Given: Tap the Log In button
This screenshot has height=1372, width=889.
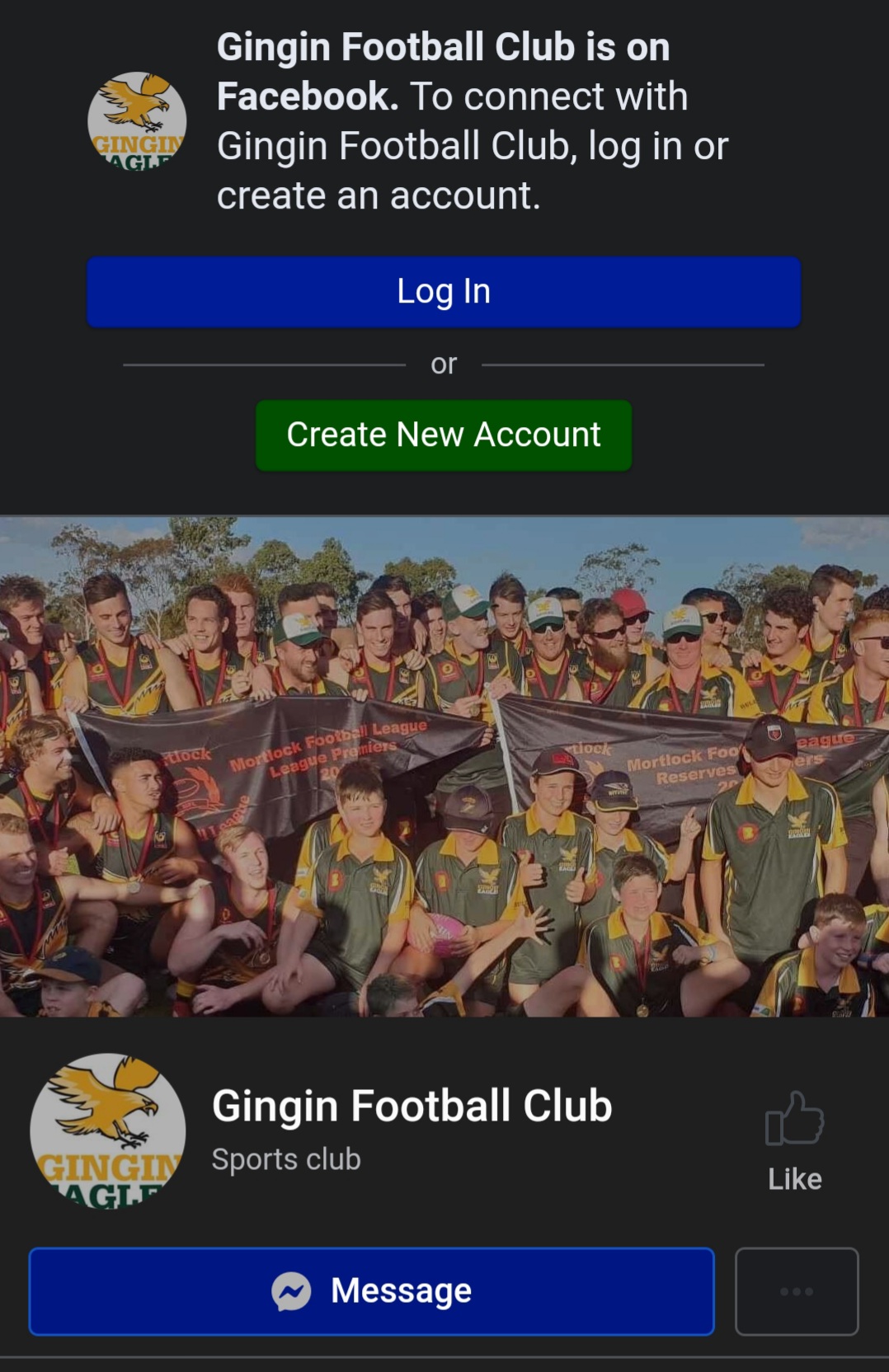Looking at the screenshot, I should 444,292.
